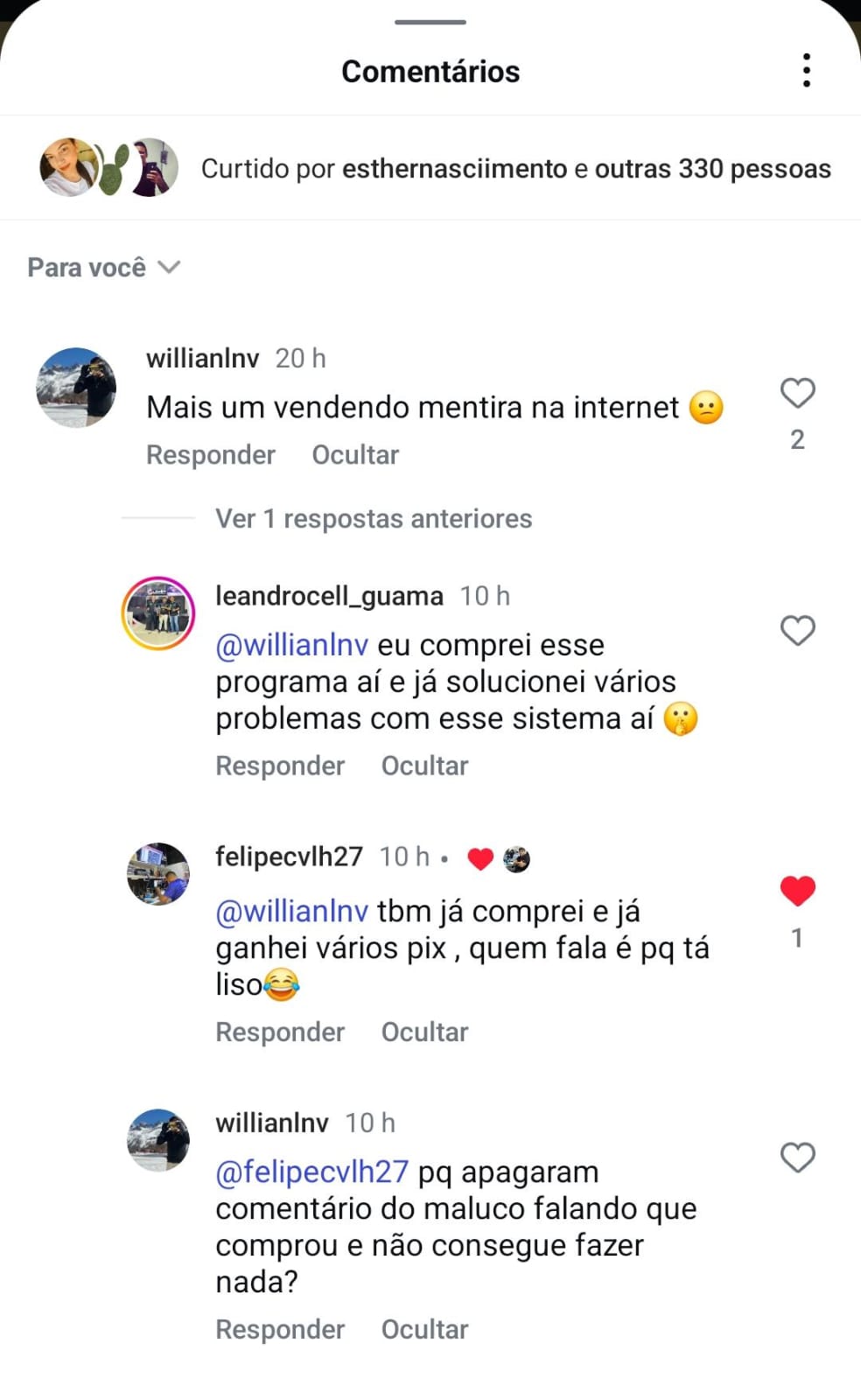Like willianlnv's 'Mais um vendendo mentira' comment
861x1400 pixels.
(797, 394)
